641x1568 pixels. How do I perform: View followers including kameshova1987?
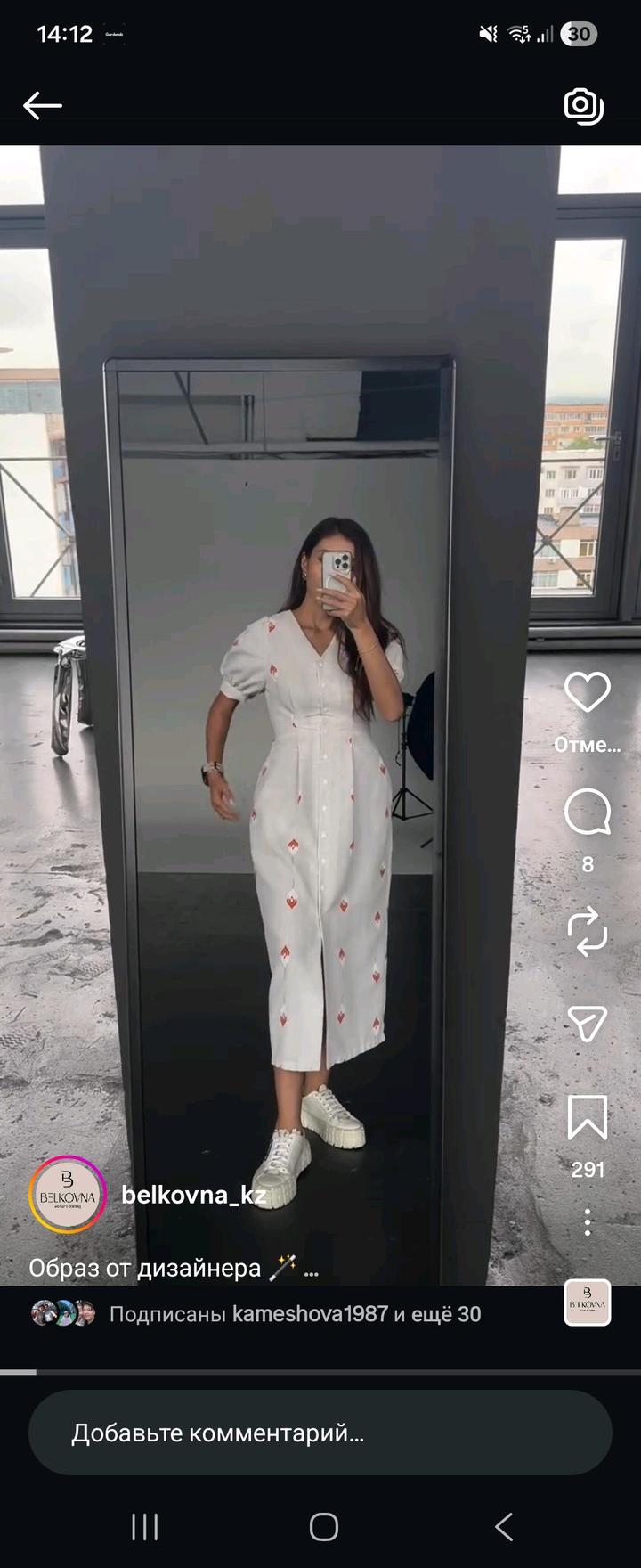[x=294, y=1314]
